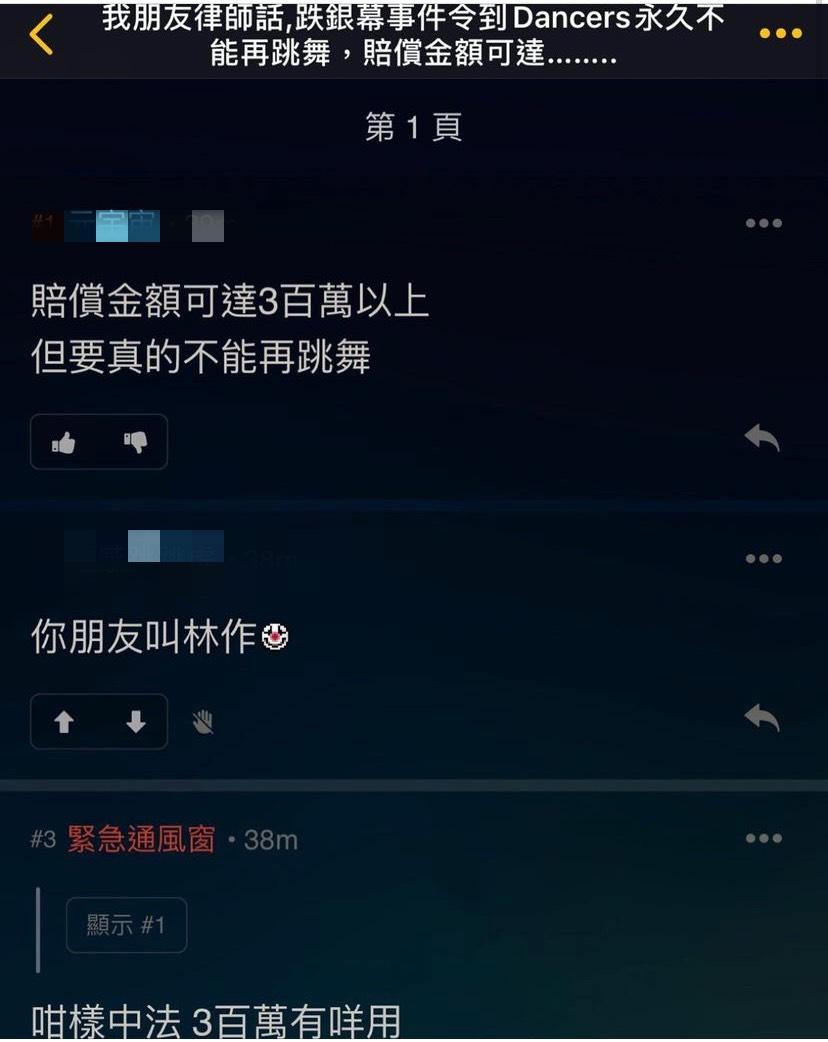This screenshot has height=1042, width=828.
Task: Open 緊急通風窗 user profile
Action: tap(141, 840)
